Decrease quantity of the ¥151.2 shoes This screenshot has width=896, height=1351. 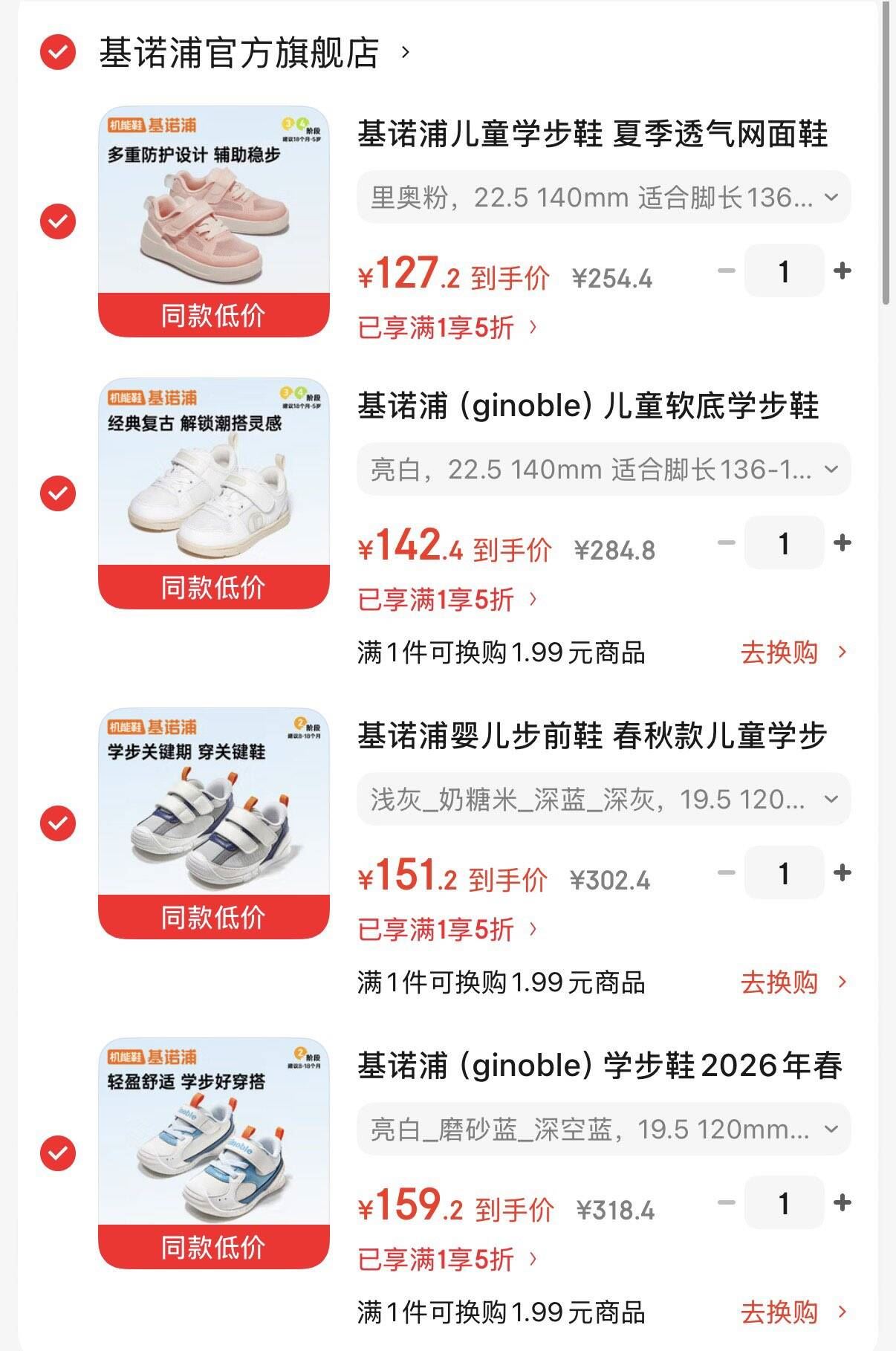click(726, 873)
